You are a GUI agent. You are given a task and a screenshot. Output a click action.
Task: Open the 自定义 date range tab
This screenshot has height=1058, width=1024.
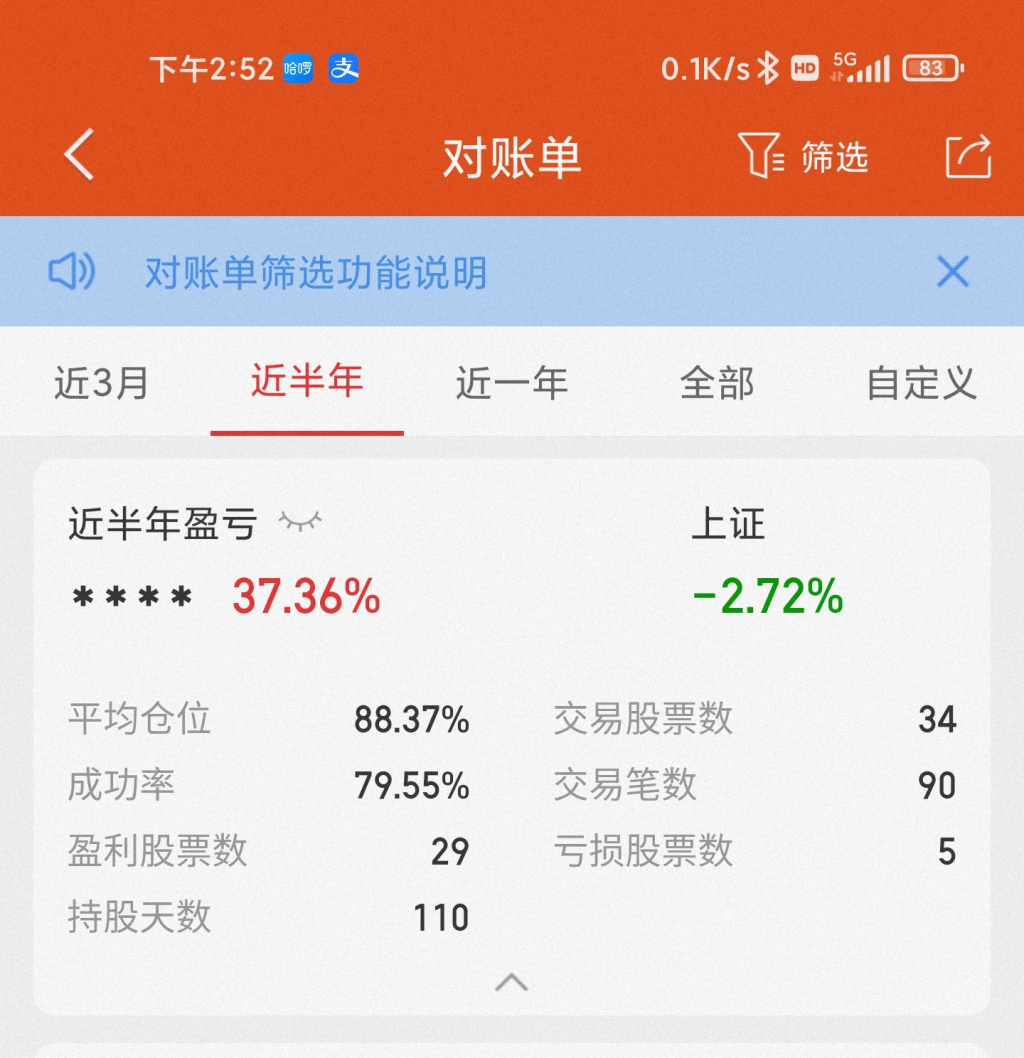point(921,383)
